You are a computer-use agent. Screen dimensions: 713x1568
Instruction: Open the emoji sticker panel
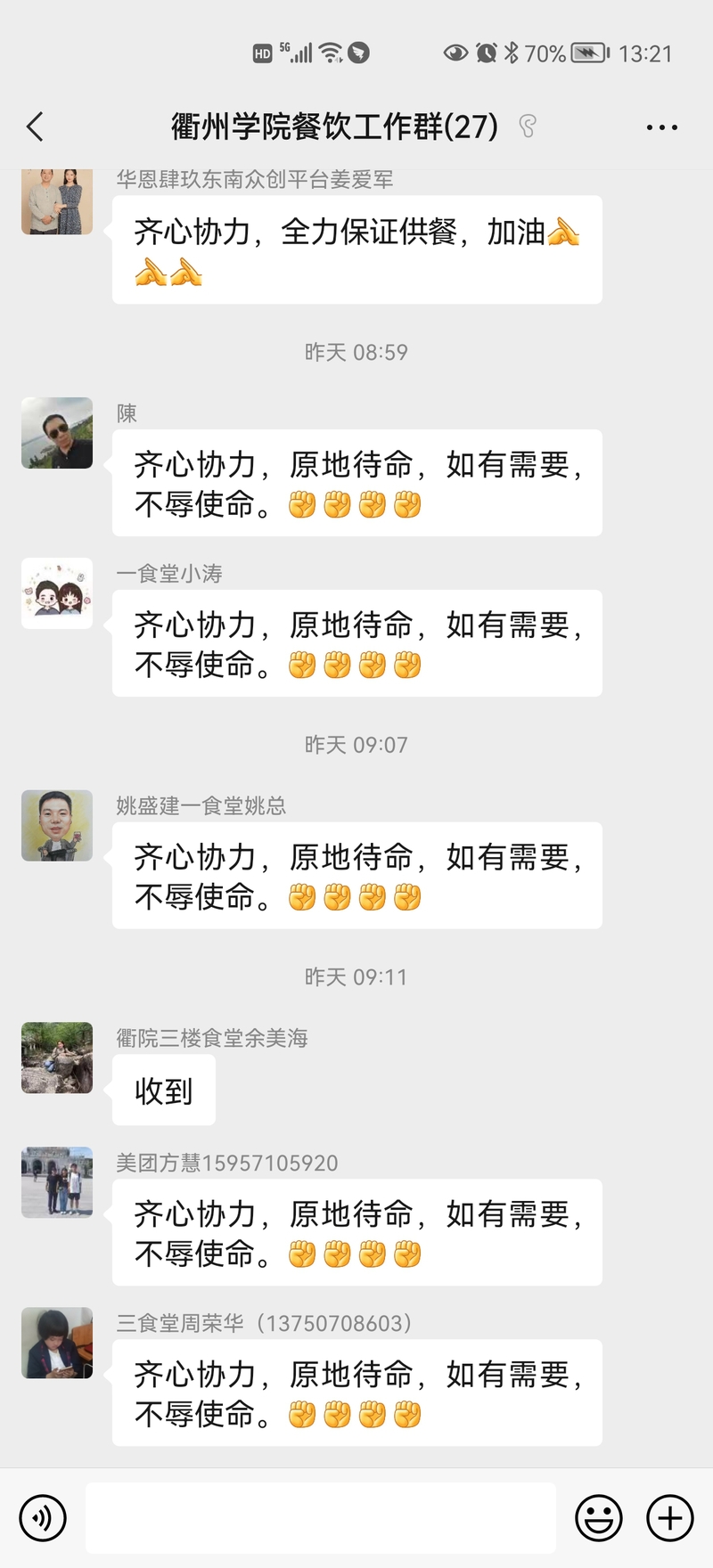[x=598, y=1517]
